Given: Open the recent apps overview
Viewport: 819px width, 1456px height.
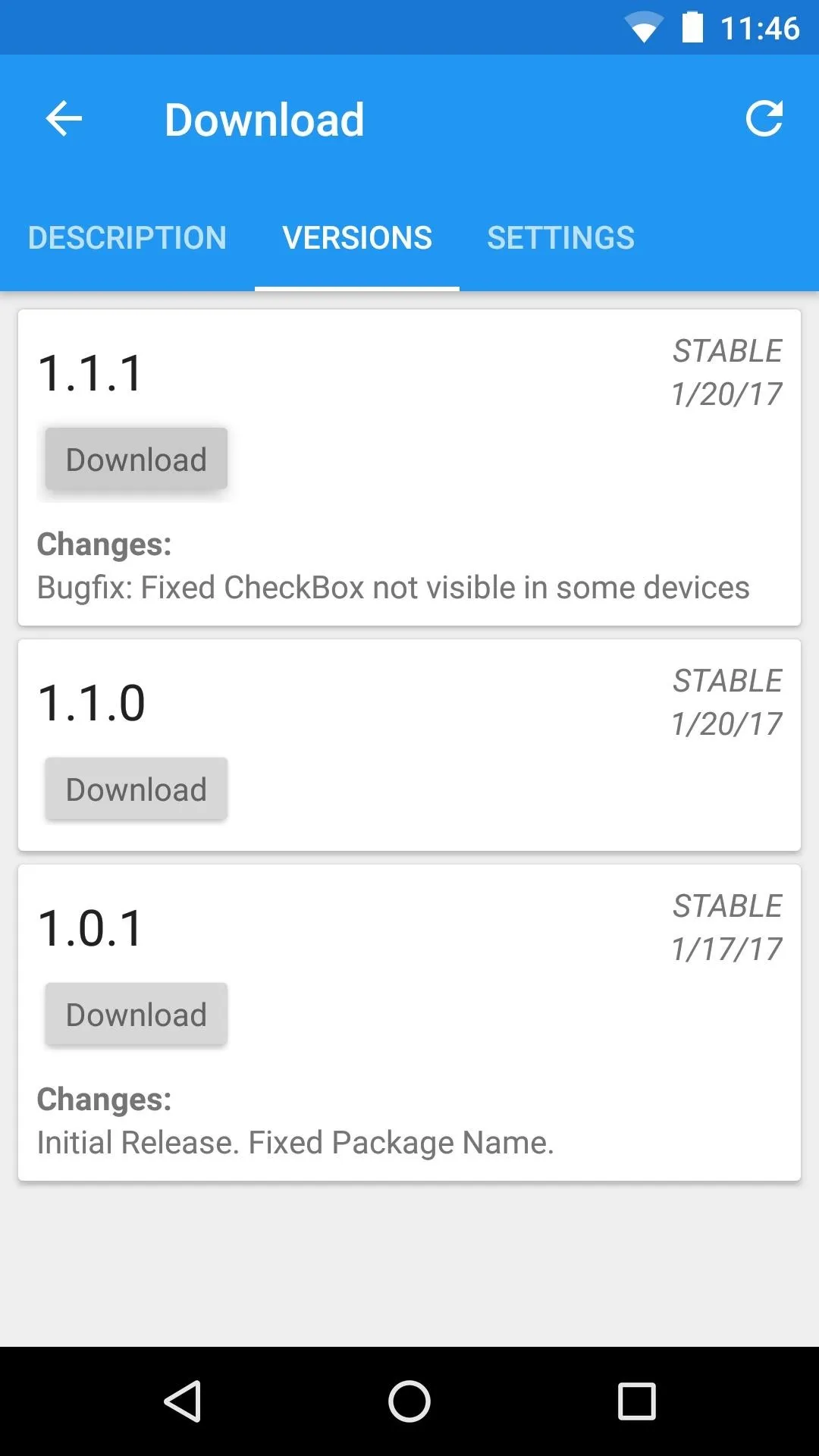Looking at the screenshot, I should 637,1401.
